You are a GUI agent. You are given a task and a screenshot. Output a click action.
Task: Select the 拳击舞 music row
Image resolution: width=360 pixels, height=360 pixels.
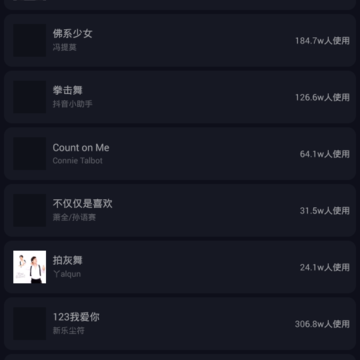click(180, 97)
